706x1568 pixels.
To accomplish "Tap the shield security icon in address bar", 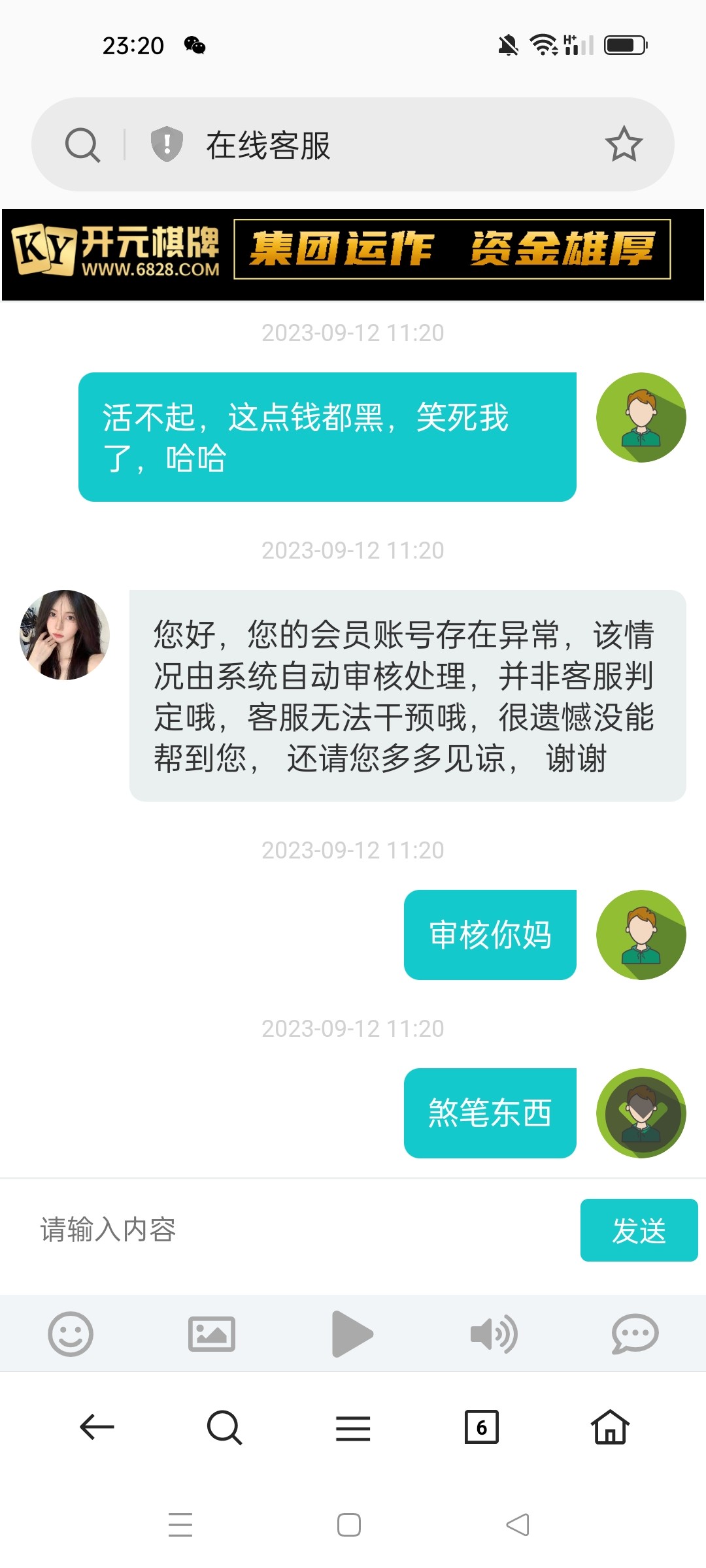I will coord(165,144).
